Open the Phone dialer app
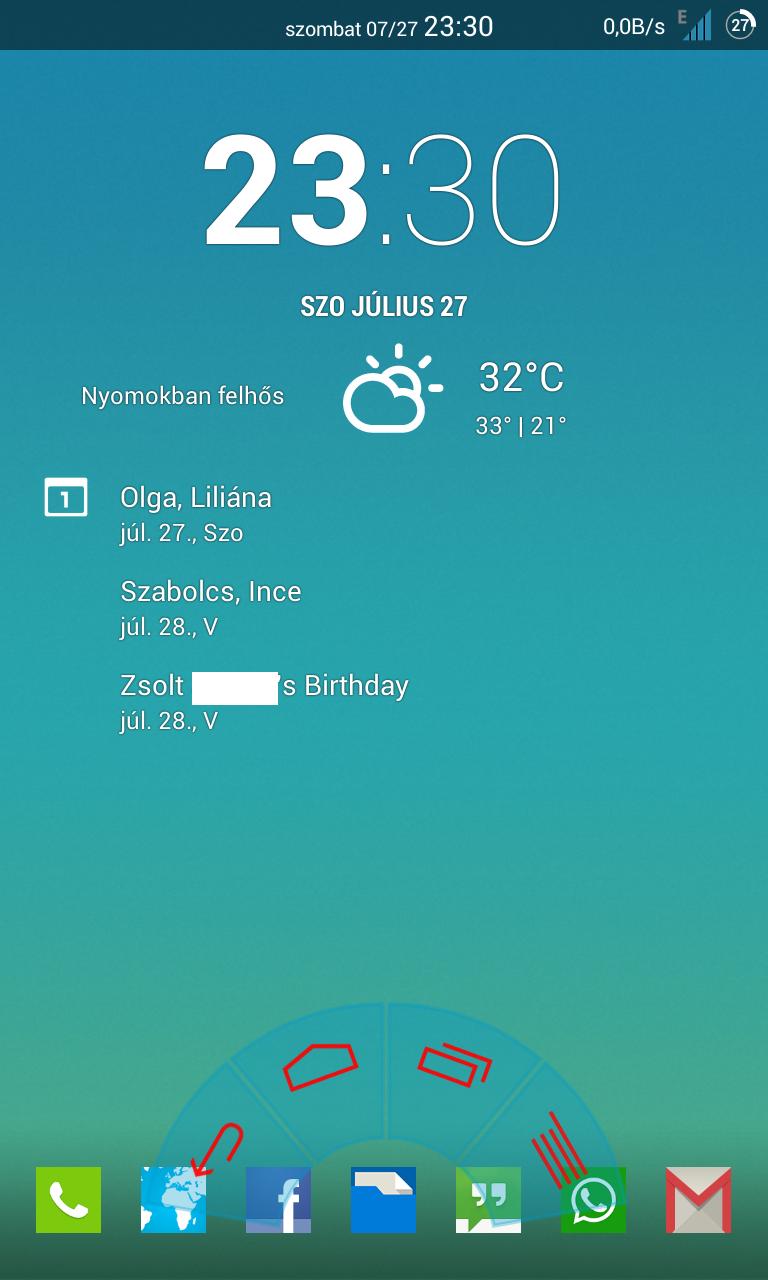The width and height of the screenshot is (768, 1280). 68,1200
